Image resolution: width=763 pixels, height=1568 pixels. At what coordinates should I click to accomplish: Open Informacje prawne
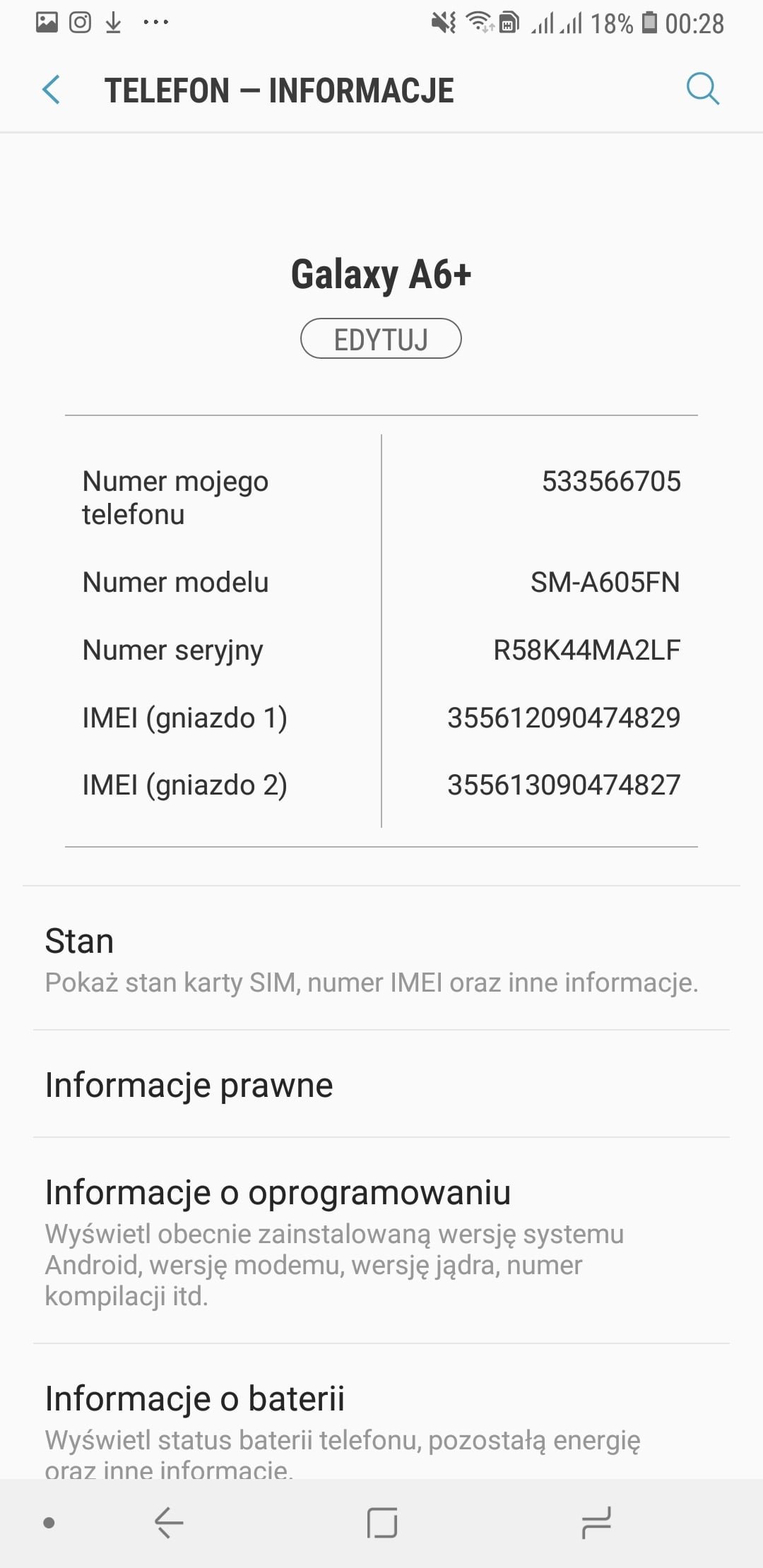[381, 1084]
